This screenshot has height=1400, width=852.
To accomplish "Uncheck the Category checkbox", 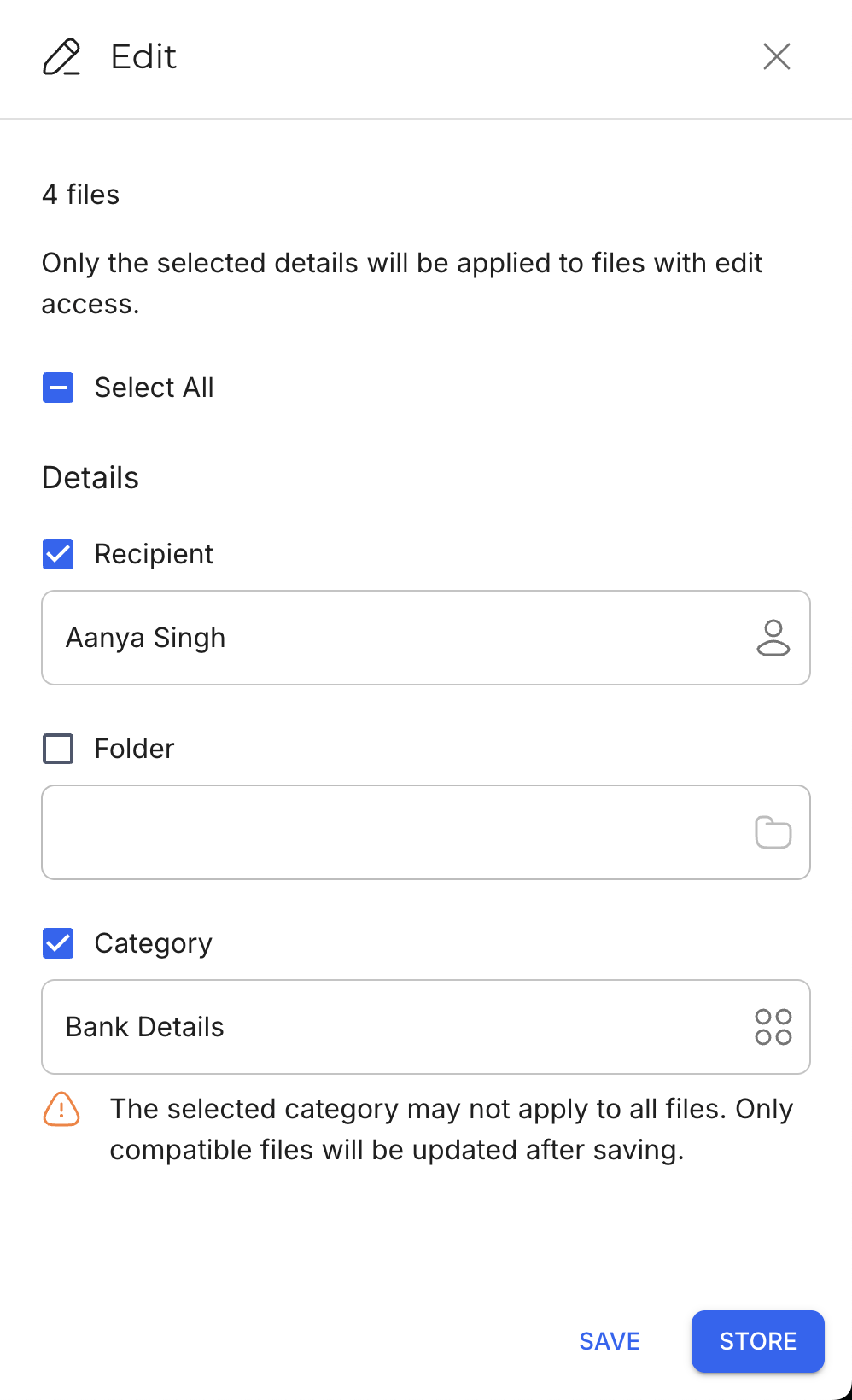I will coord(58,943).
